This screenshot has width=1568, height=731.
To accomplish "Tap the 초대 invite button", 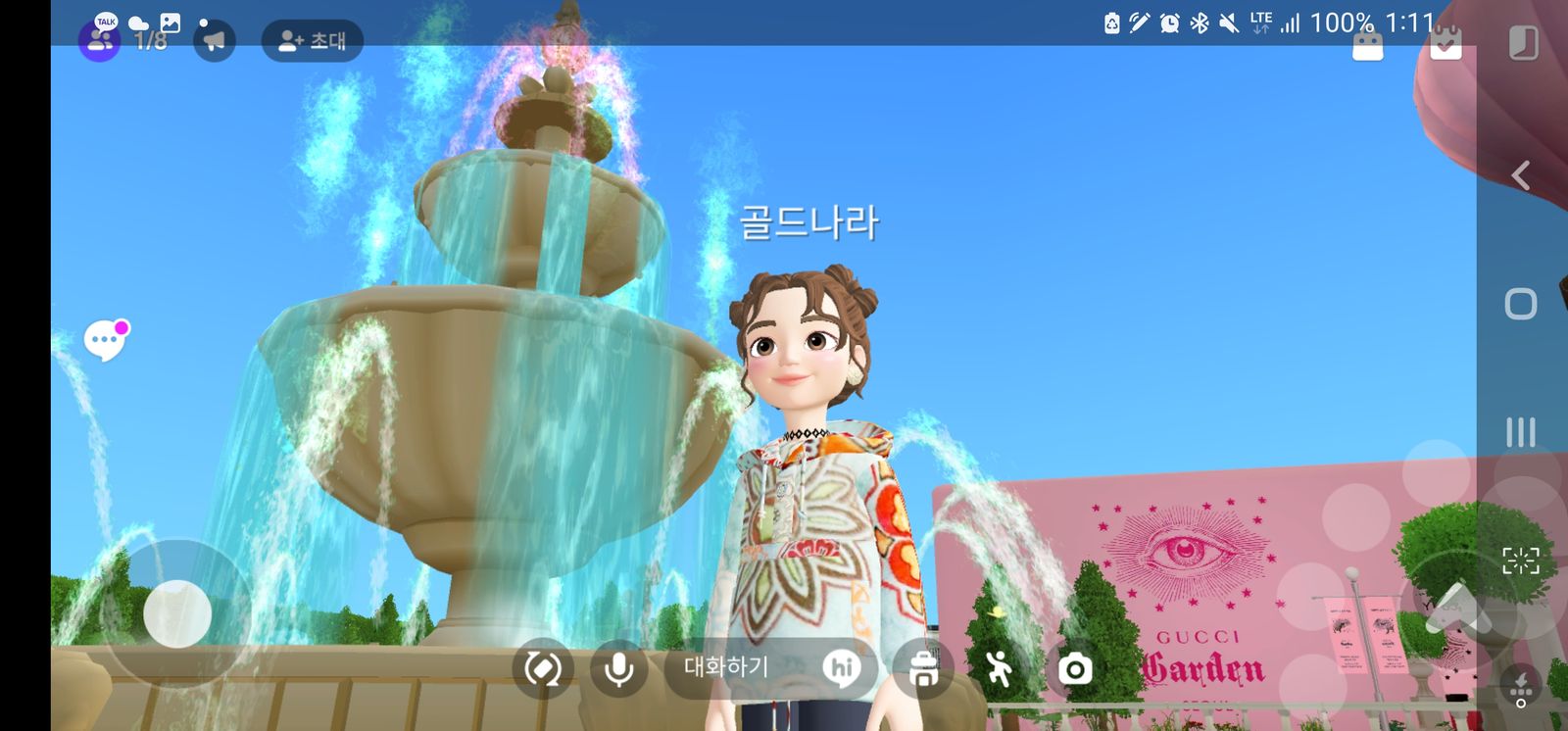I will coord(312,41).
